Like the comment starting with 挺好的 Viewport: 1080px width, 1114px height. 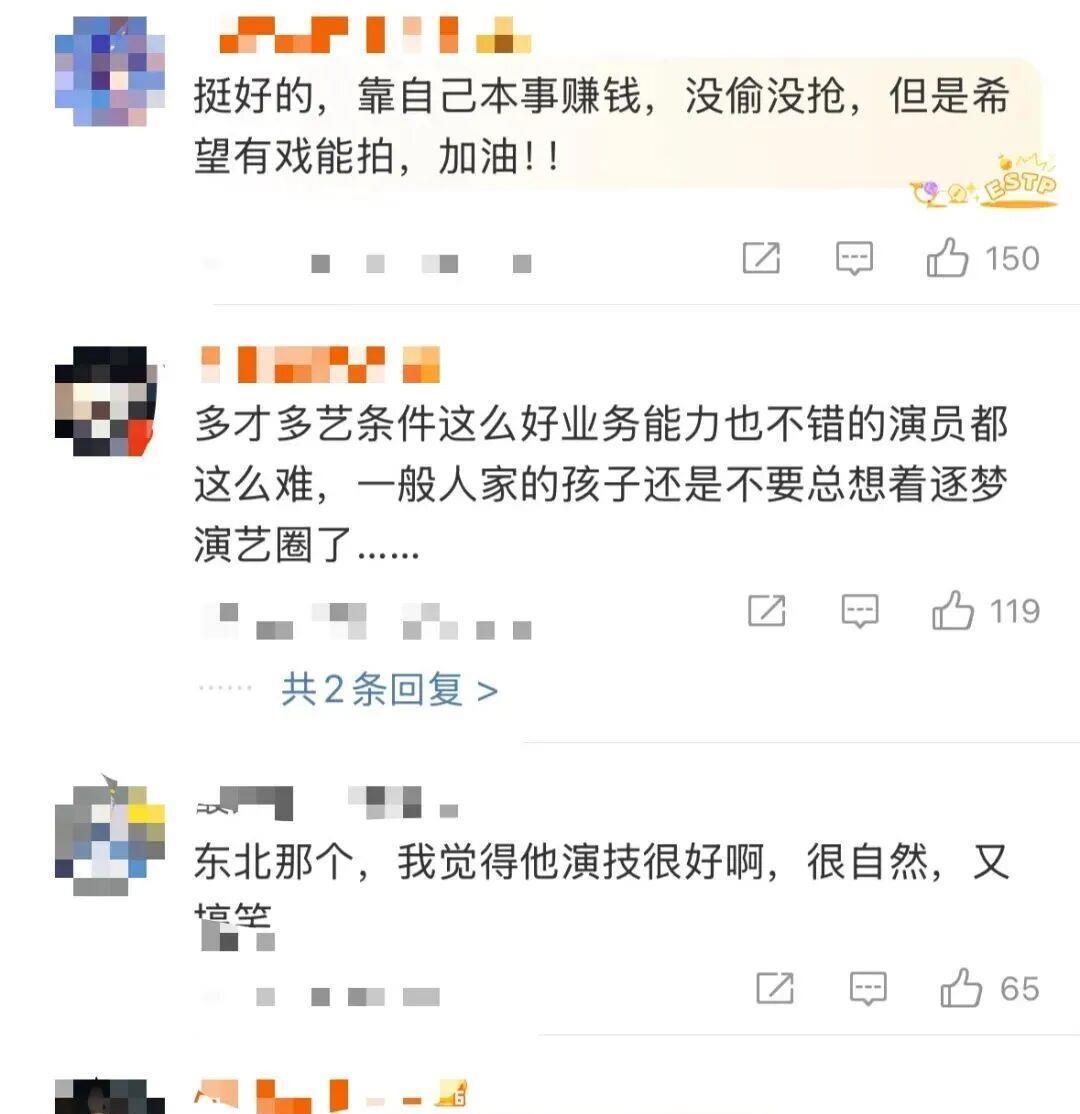(x=947, y=259)
